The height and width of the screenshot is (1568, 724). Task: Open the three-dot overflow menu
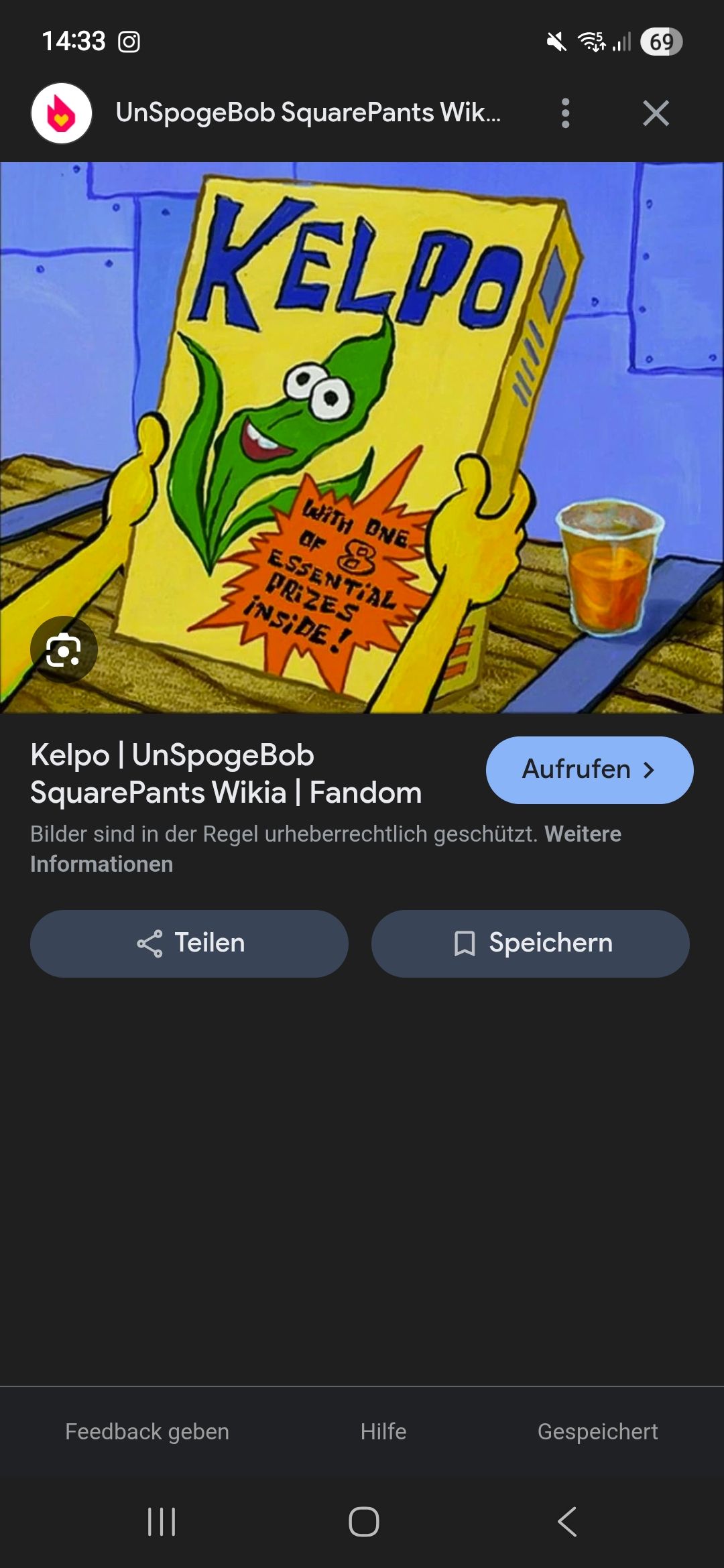pos(566,113)
